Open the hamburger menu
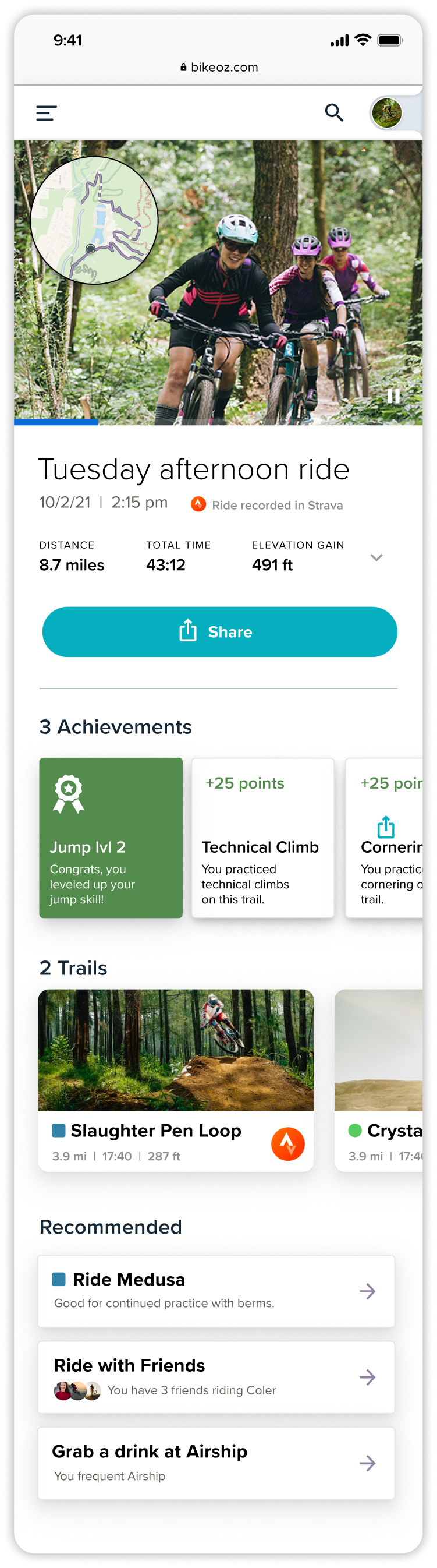Viewport: 437px width, 1568px height. coord(47,112)
